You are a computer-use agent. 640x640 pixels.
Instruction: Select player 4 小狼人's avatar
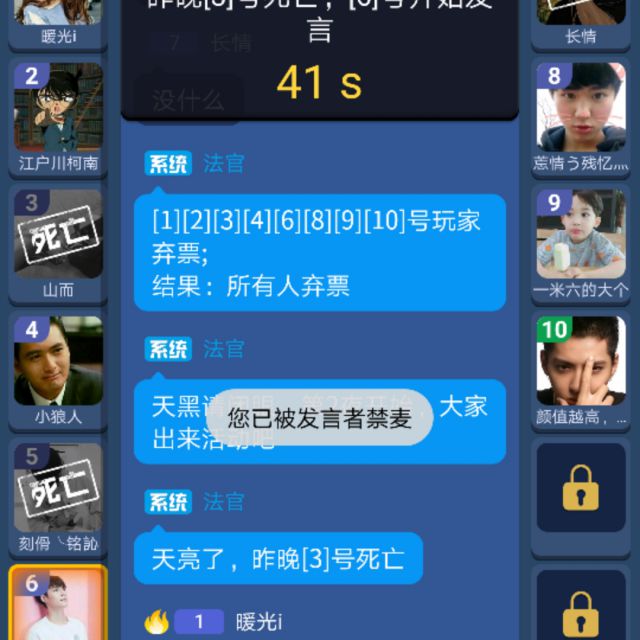click(58, 361)
